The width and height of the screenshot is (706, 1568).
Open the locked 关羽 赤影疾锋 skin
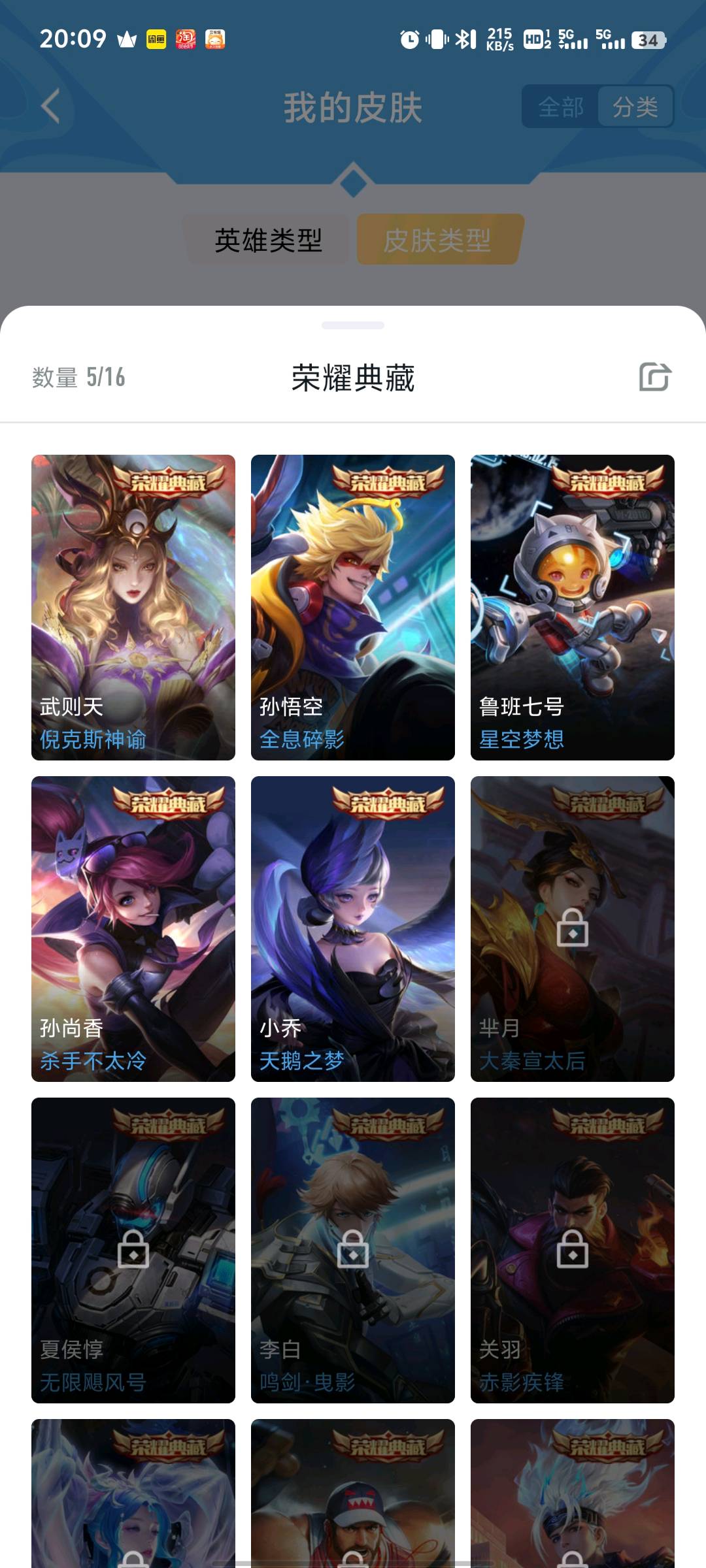tap(573, 1250)
